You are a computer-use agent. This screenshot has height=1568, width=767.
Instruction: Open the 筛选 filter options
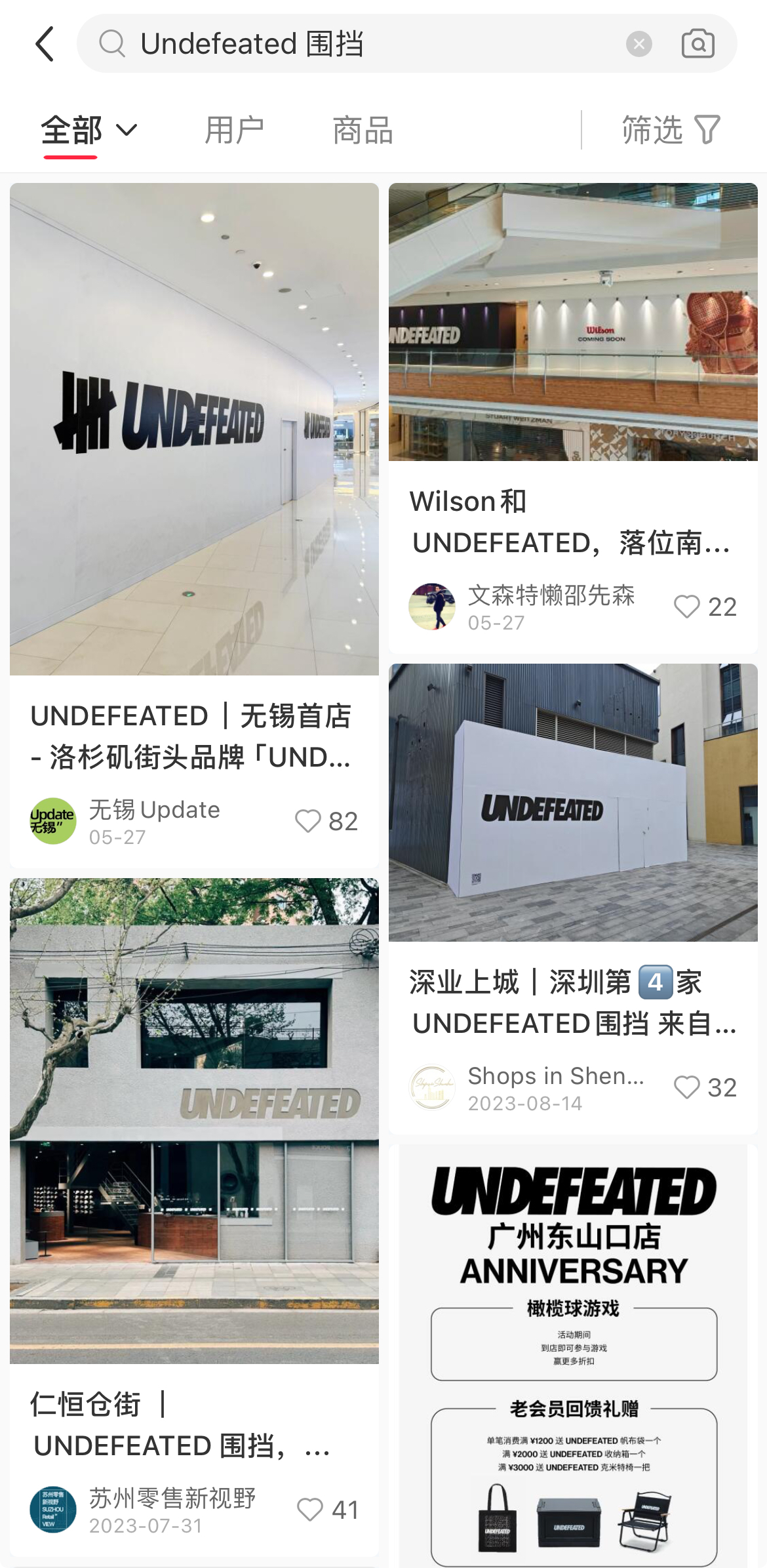(x=671, y=130)
